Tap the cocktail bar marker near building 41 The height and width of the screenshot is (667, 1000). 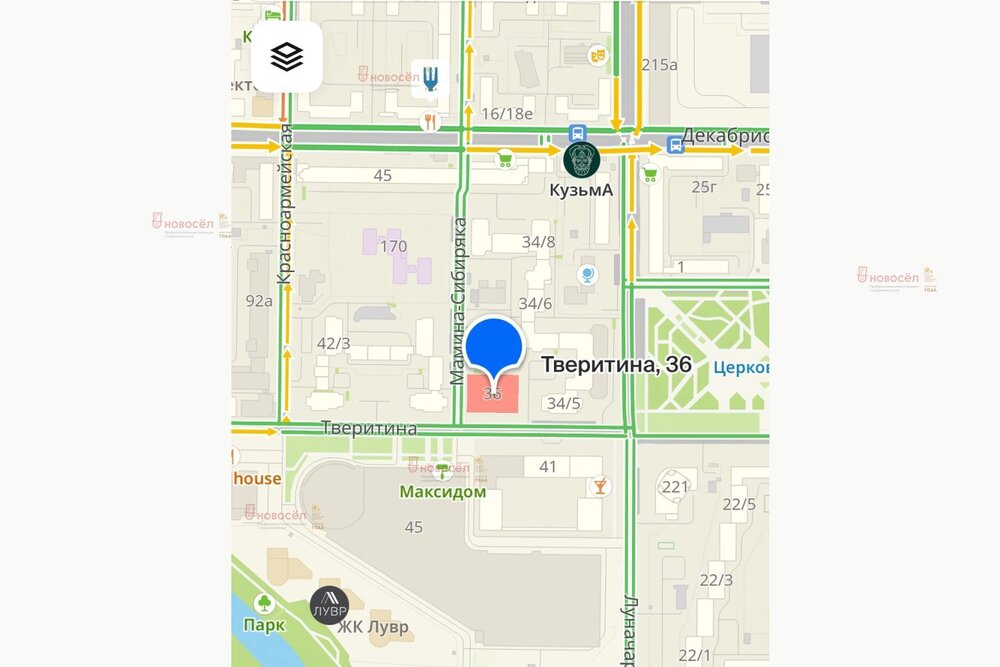tap(599, 487)
